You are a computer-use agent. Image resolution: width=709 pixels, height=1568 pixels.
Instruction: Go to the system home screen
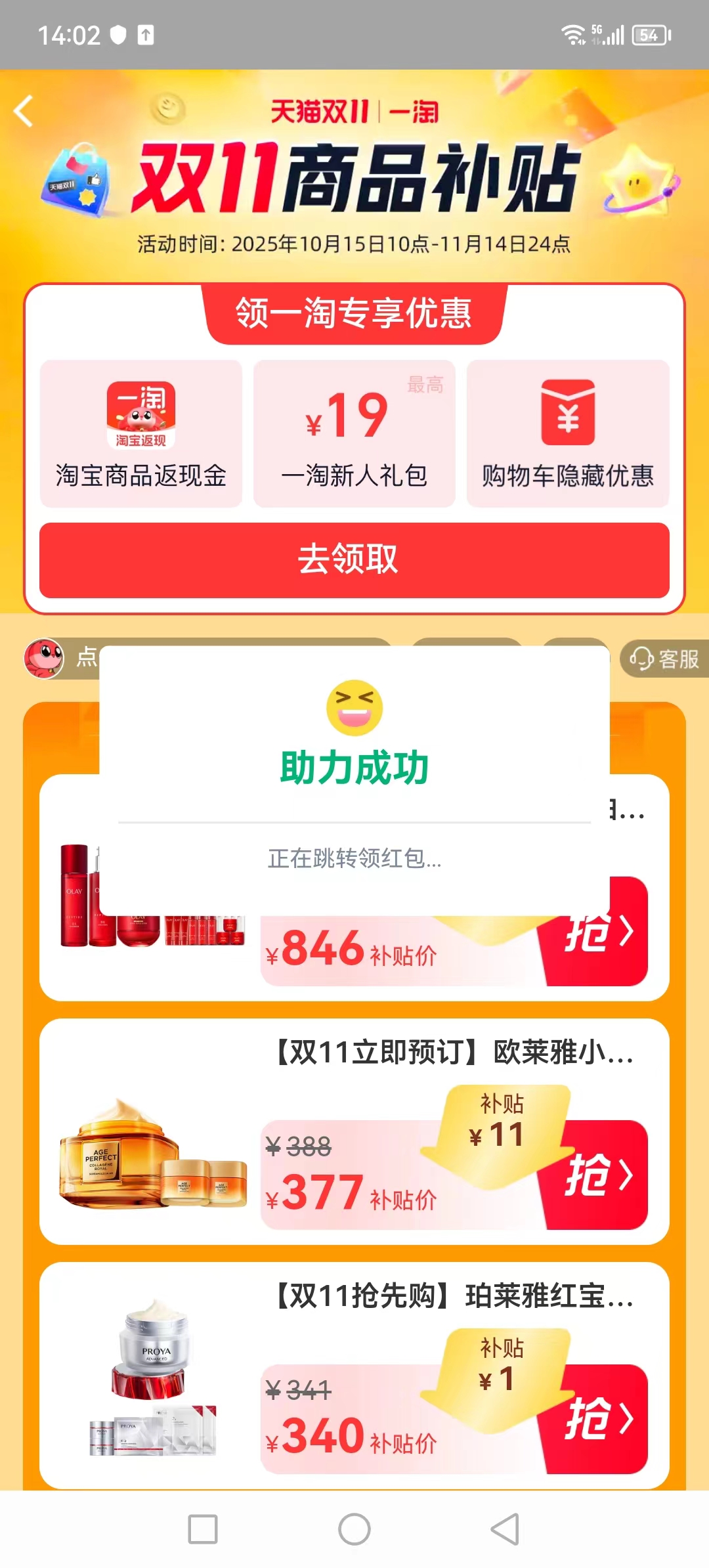point(354,1529)
